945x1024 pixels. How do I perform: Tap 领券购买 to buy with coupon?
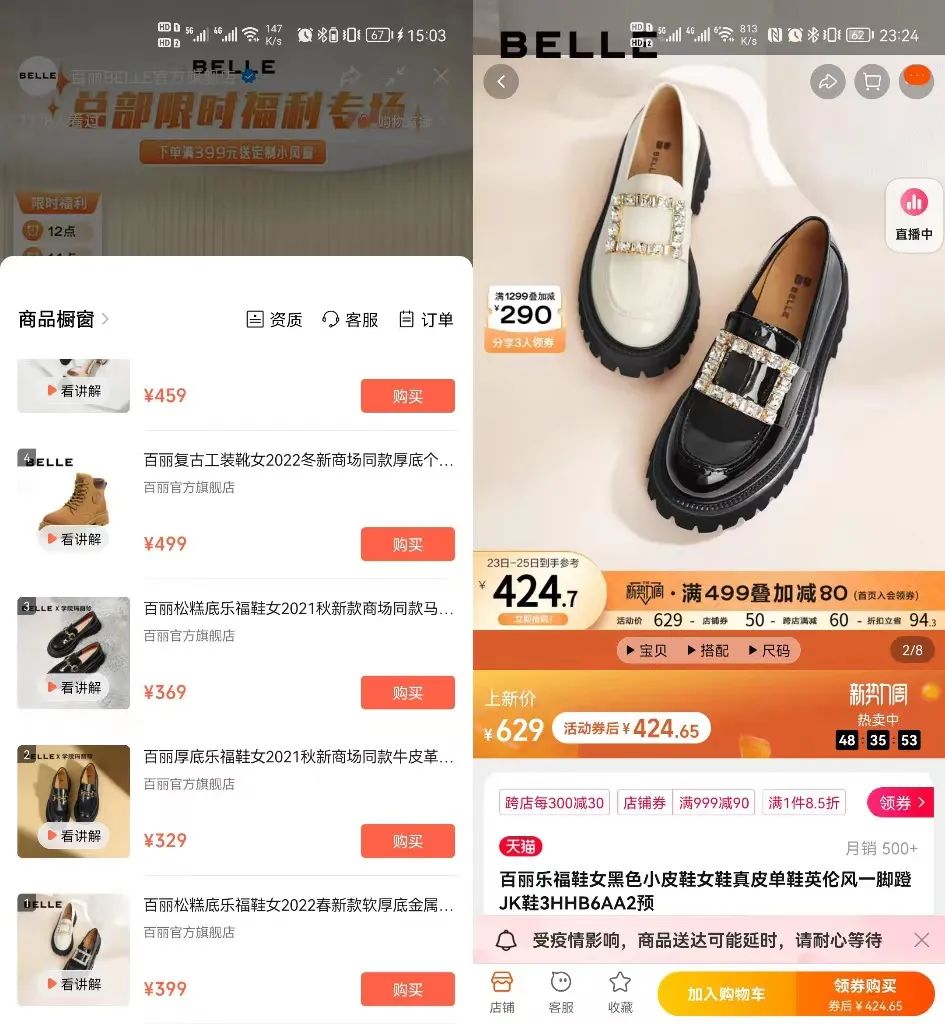(x=865, y=994)
